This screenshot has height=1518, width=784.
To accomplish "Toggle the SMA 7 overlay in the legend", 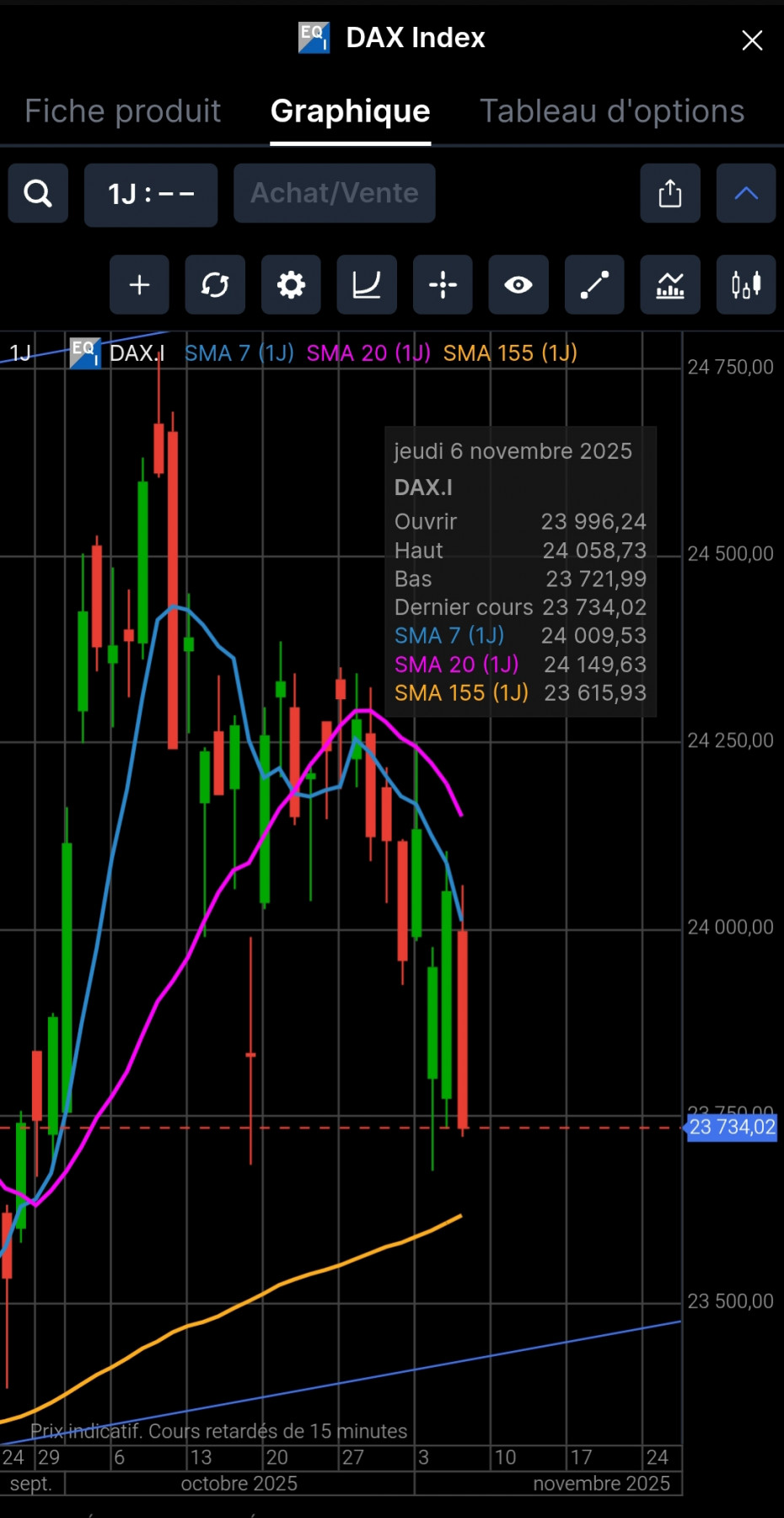I will 239,353.
